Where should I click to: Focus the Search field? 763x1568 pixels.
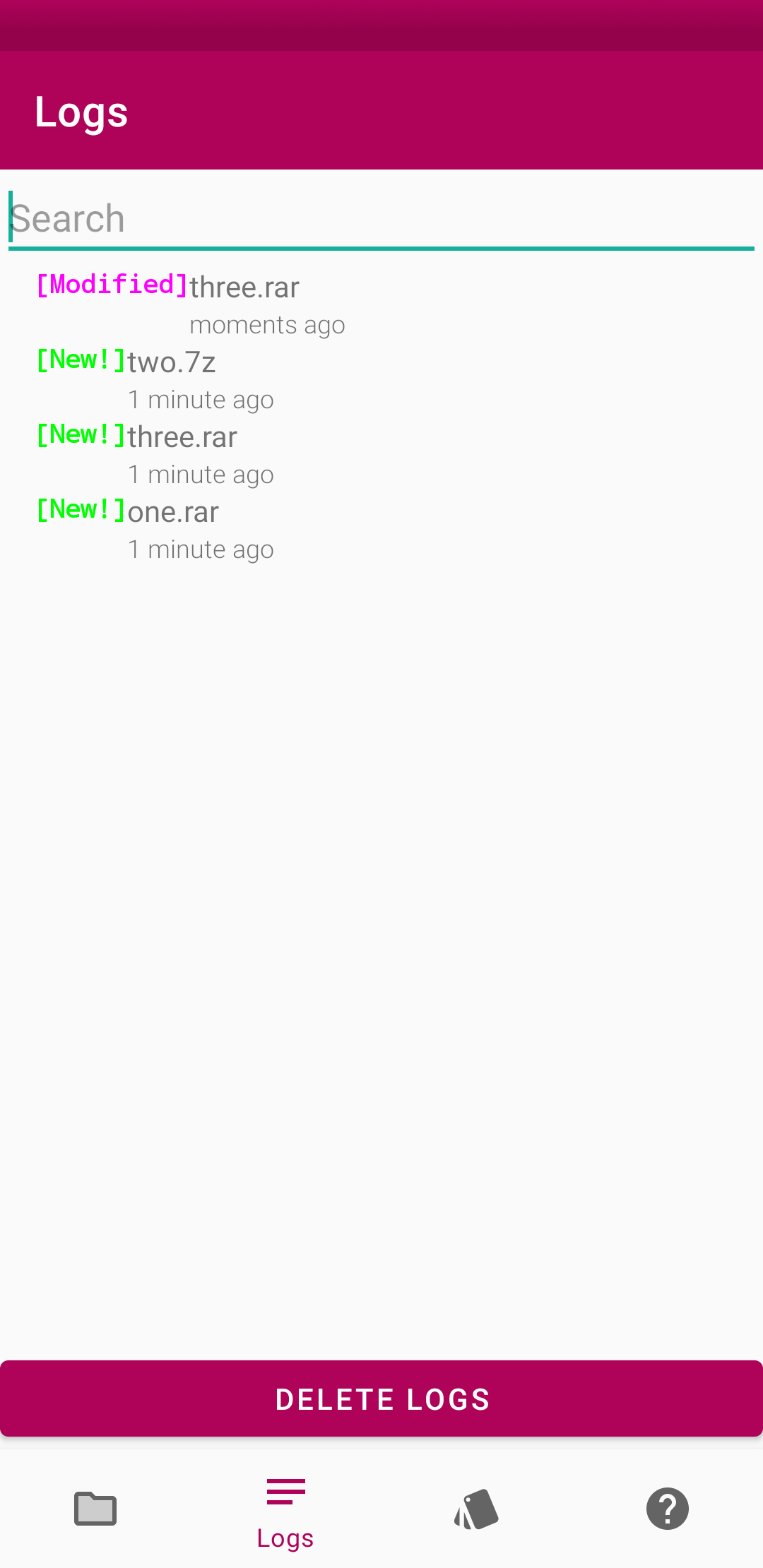pos(381,219)
